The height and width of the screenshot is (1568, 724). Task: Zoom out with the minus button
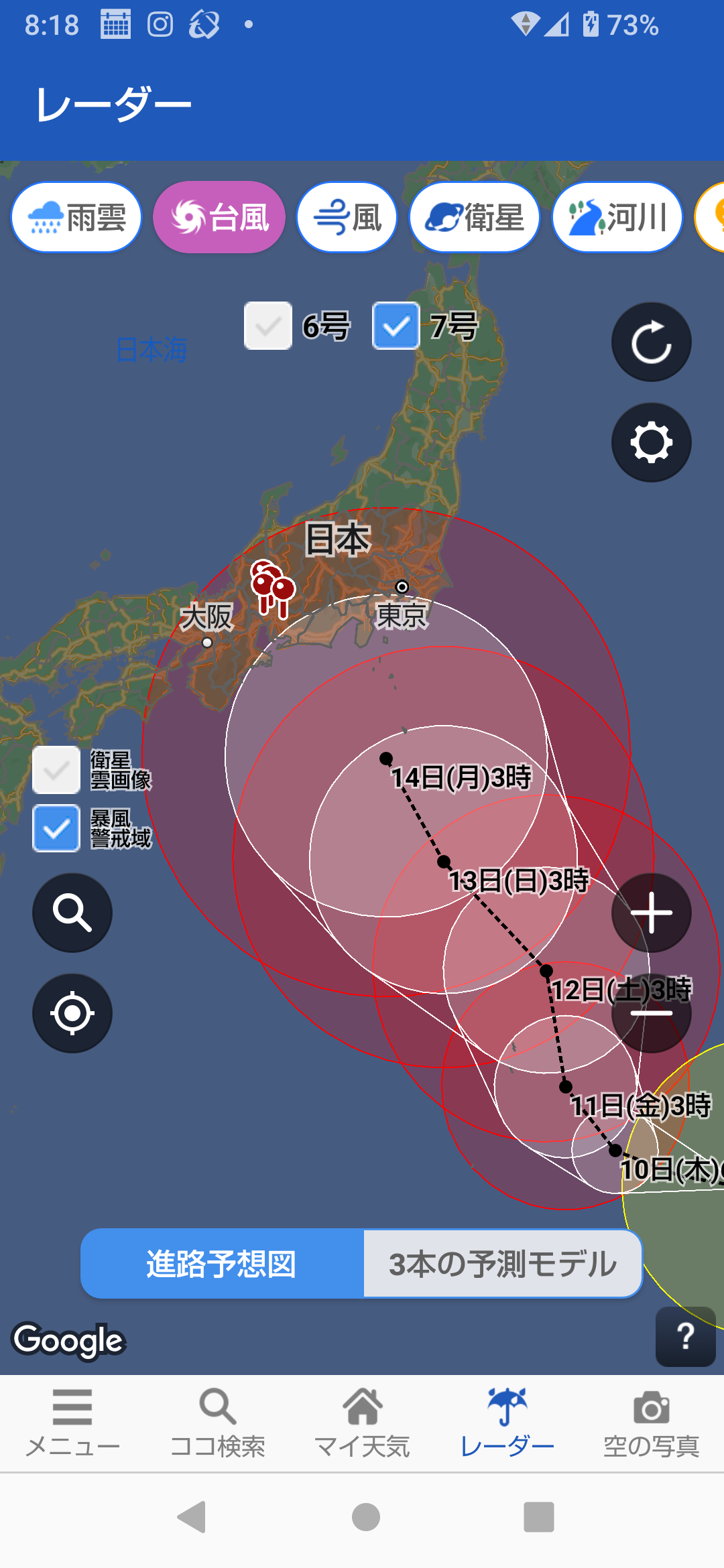(x=652, y=1013)
